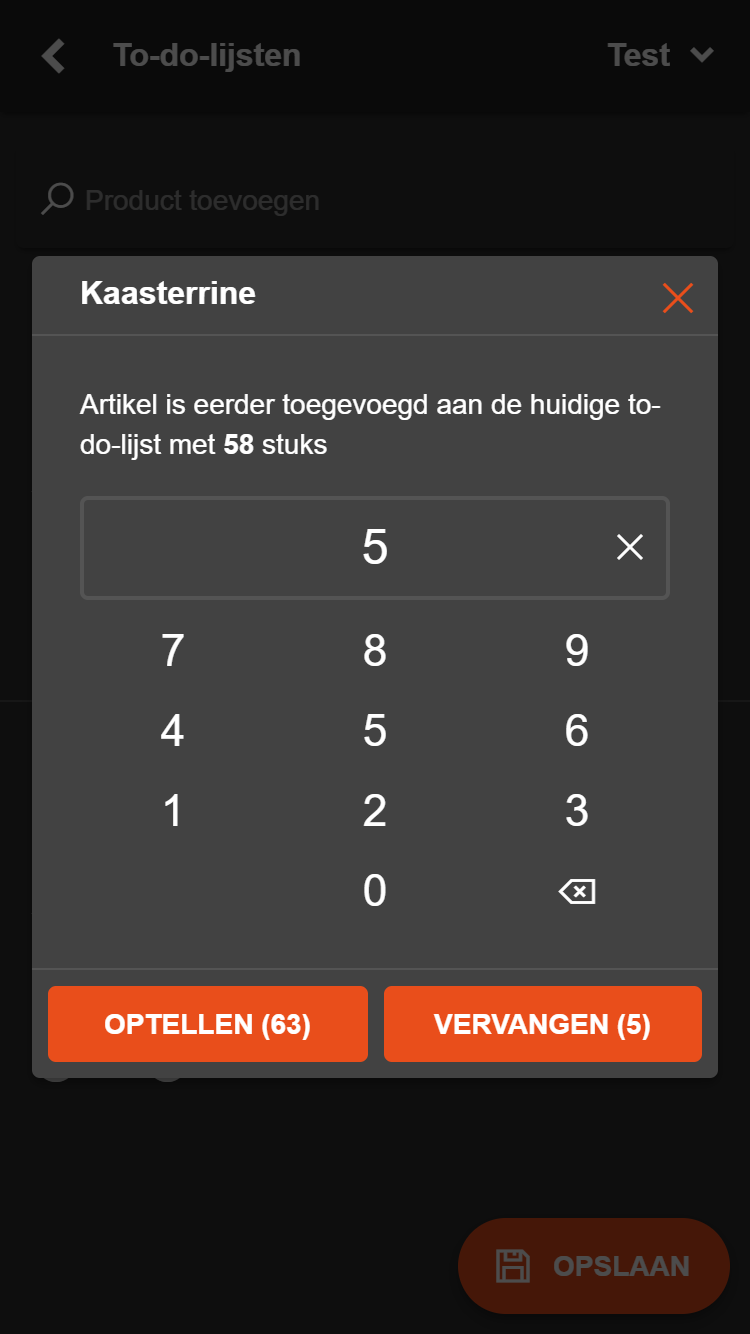Expand the Test dropdown
Screen dimensions: 750x1334
pyautogui.click(x=661, y=55)
